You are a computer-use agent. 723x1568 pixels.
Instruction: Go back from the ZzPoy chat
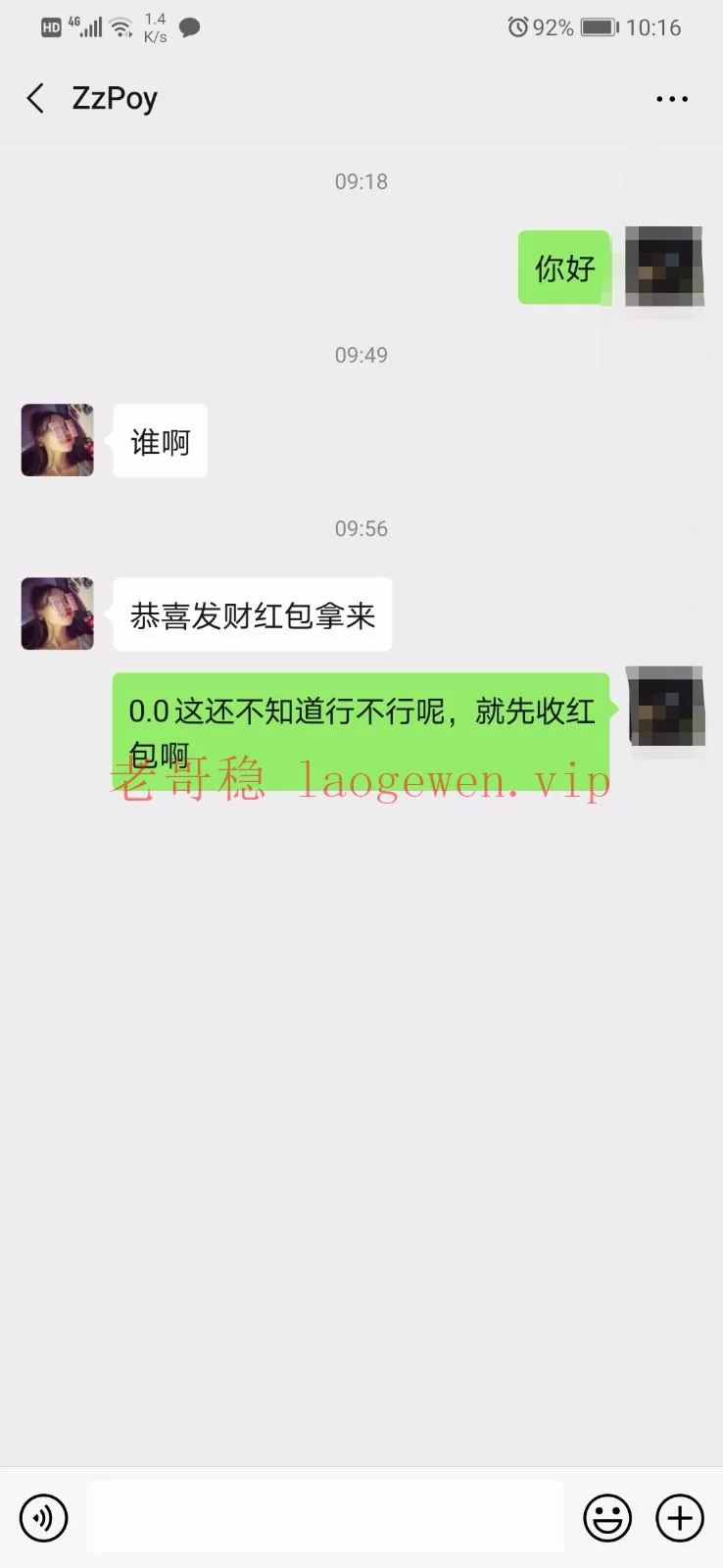(x=36, y=98)
